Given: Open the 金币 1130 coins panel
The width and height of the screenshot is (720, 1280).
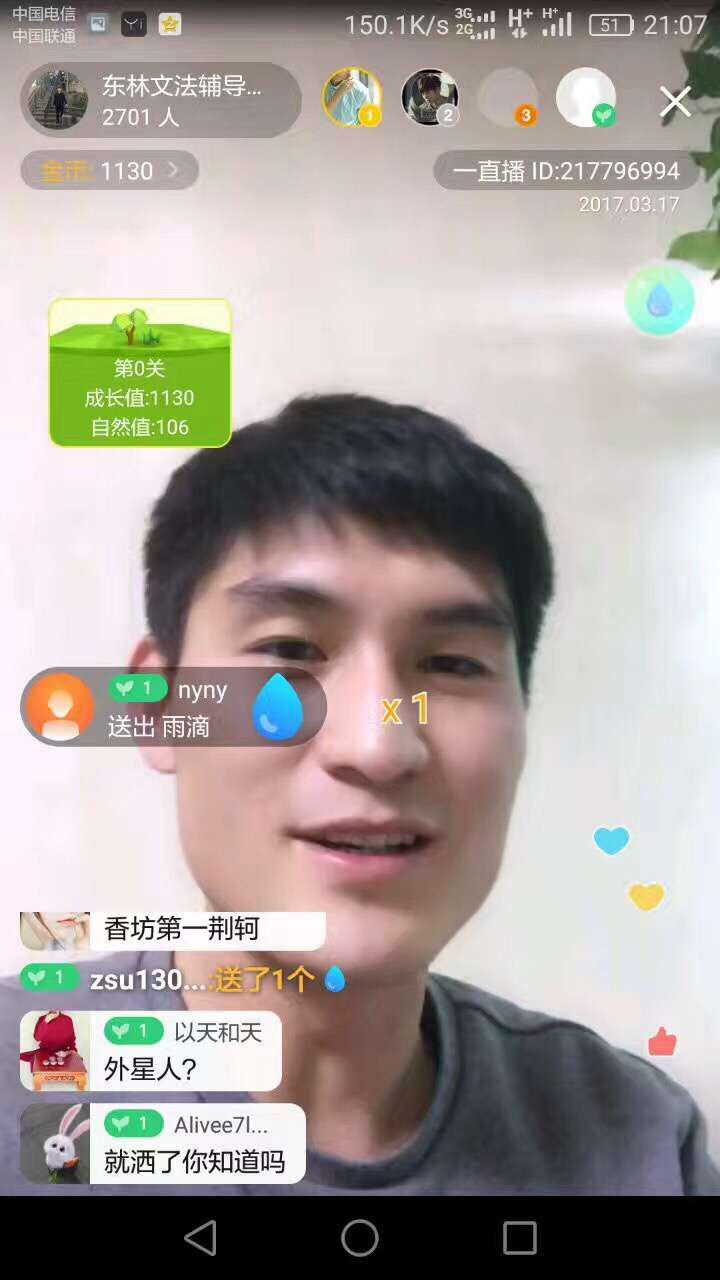Looking at the screenshot, I should [x=110, y=171].
